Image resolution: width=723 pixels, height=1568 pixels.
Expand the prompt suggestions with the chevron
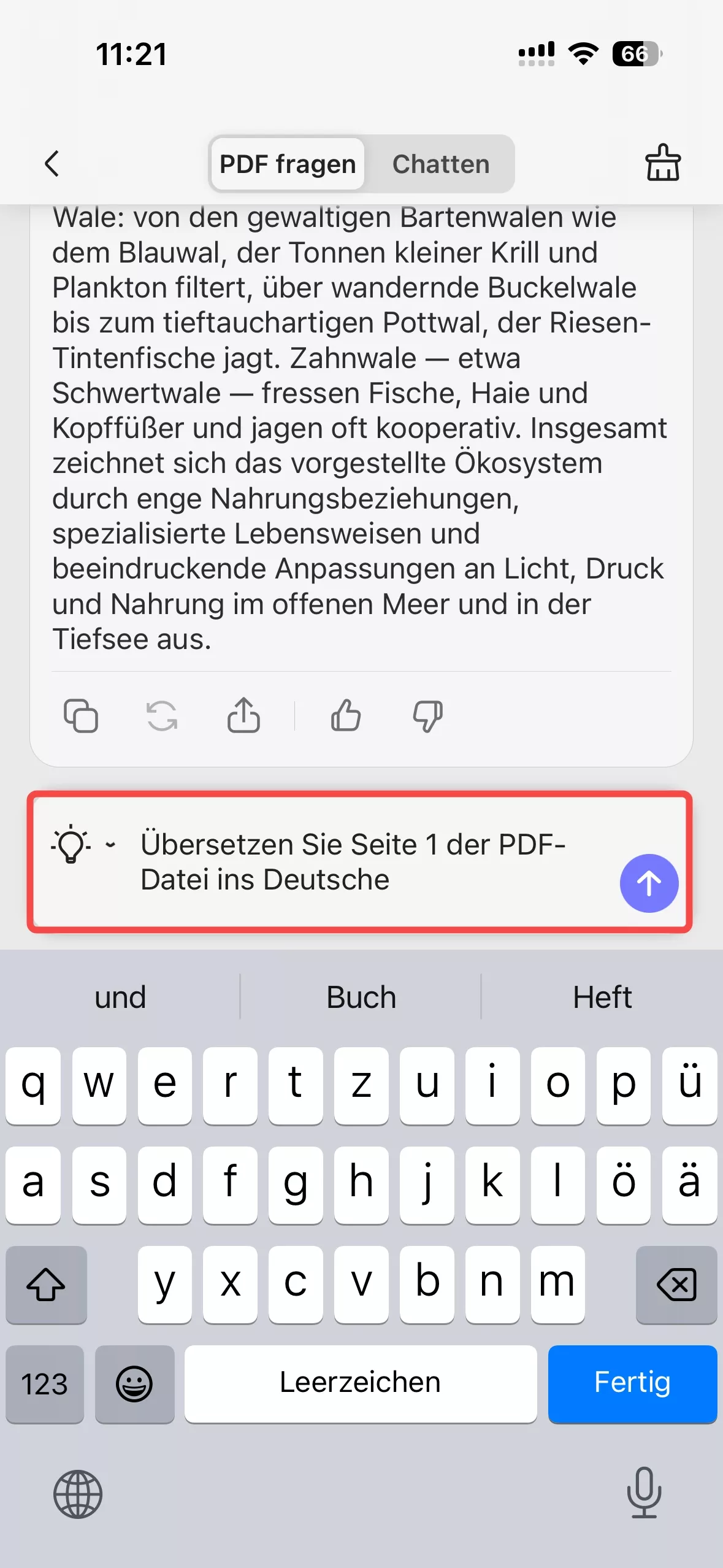point(110,844)
